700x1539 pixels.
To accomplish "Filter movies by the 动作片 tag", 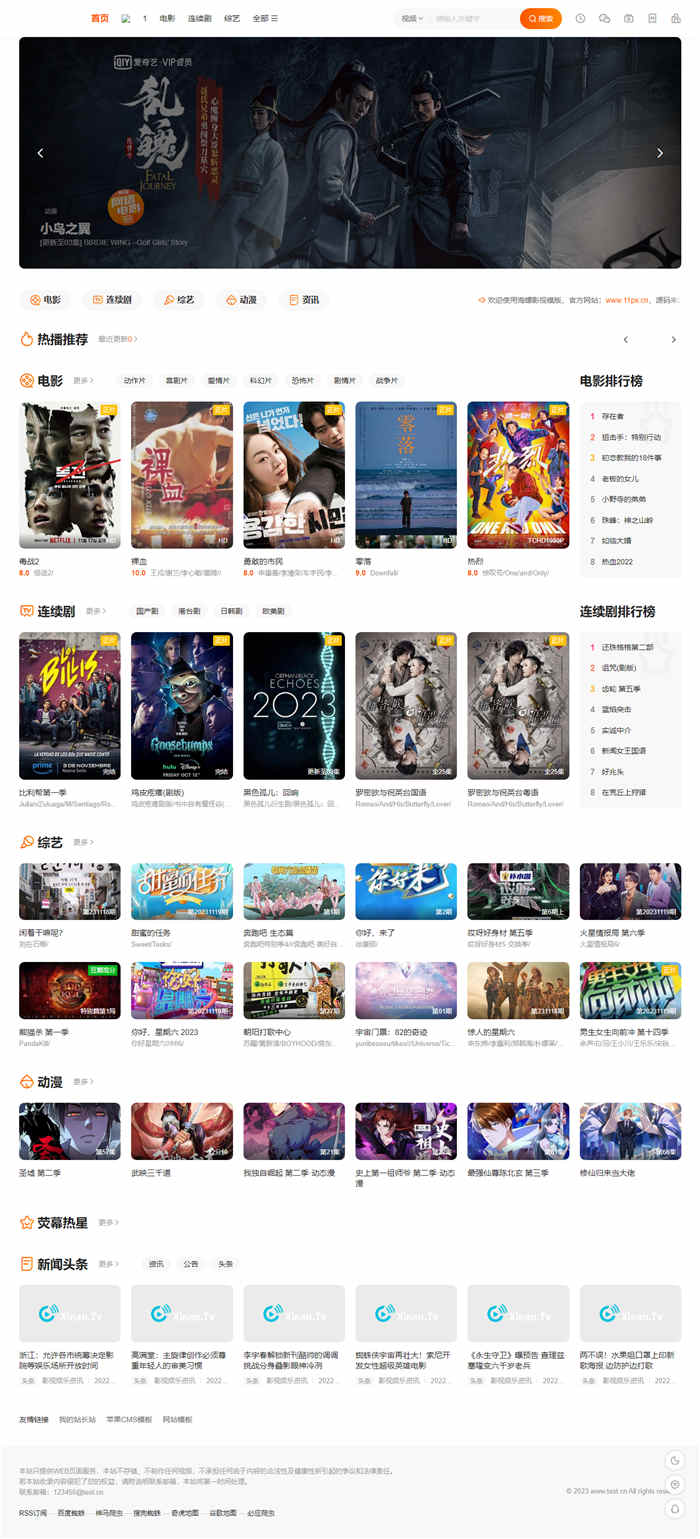I will pyautogui.click(x=134, y=380).
